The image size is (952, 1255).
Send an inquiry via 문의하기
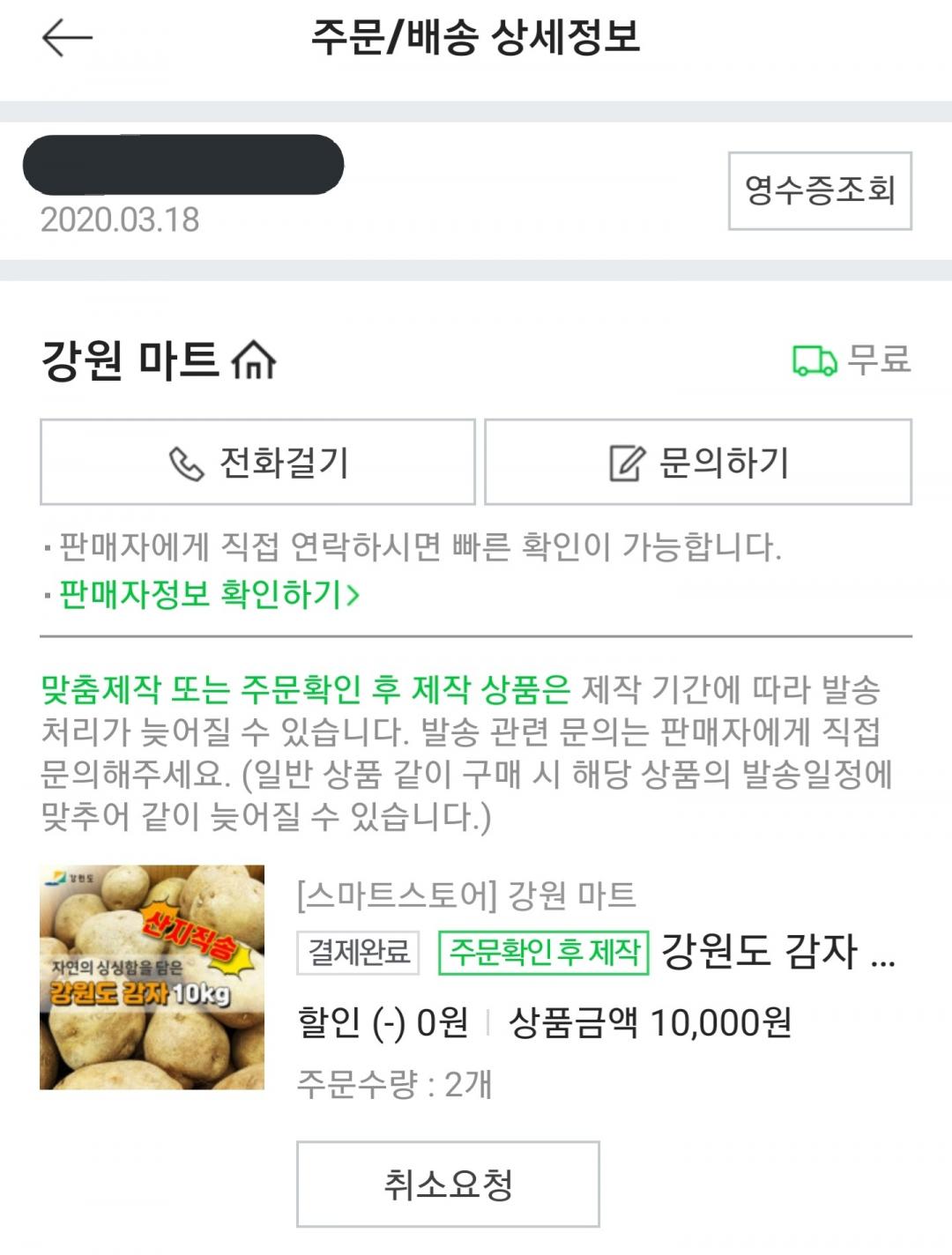[x=697, y=462]
